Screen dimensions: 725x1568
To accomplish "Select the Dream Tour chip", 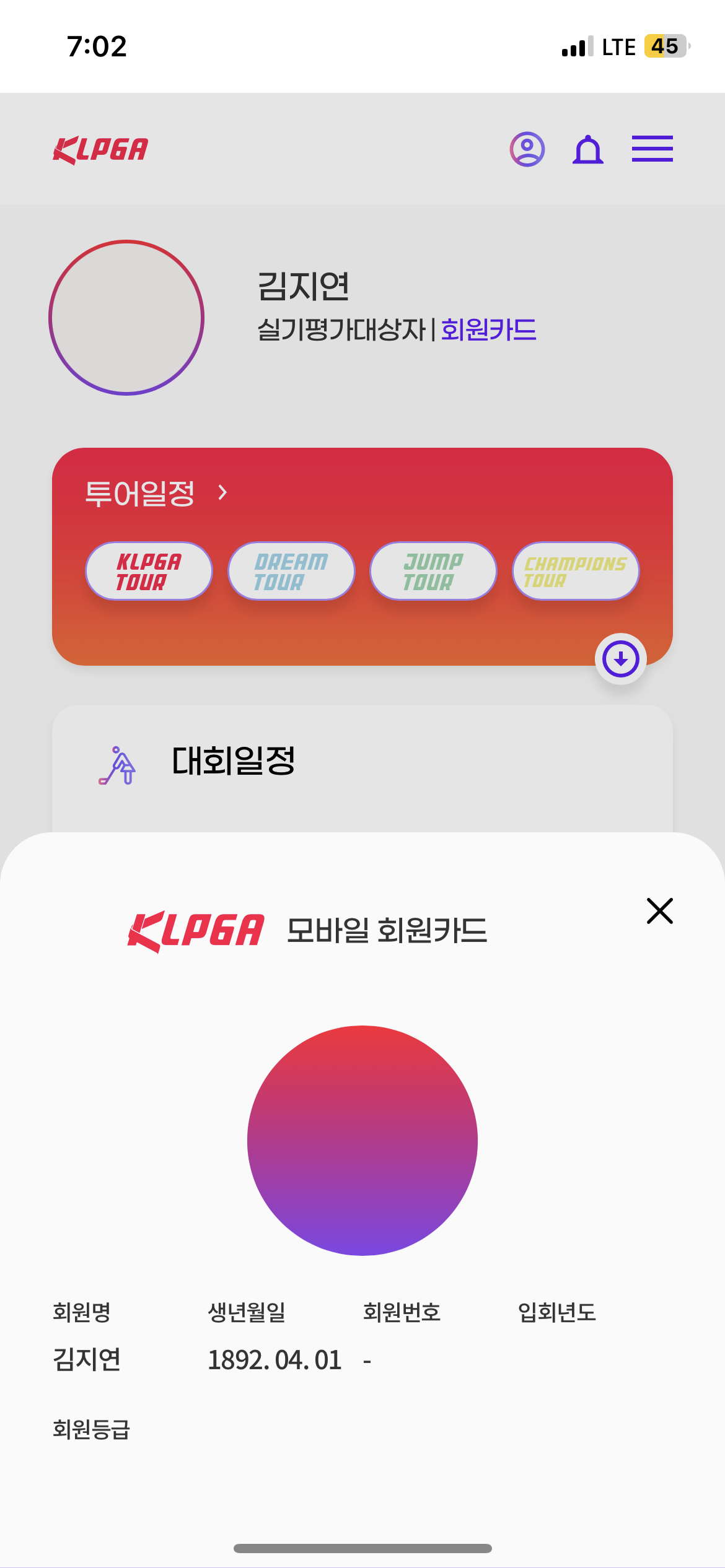I will click(291, 571).
